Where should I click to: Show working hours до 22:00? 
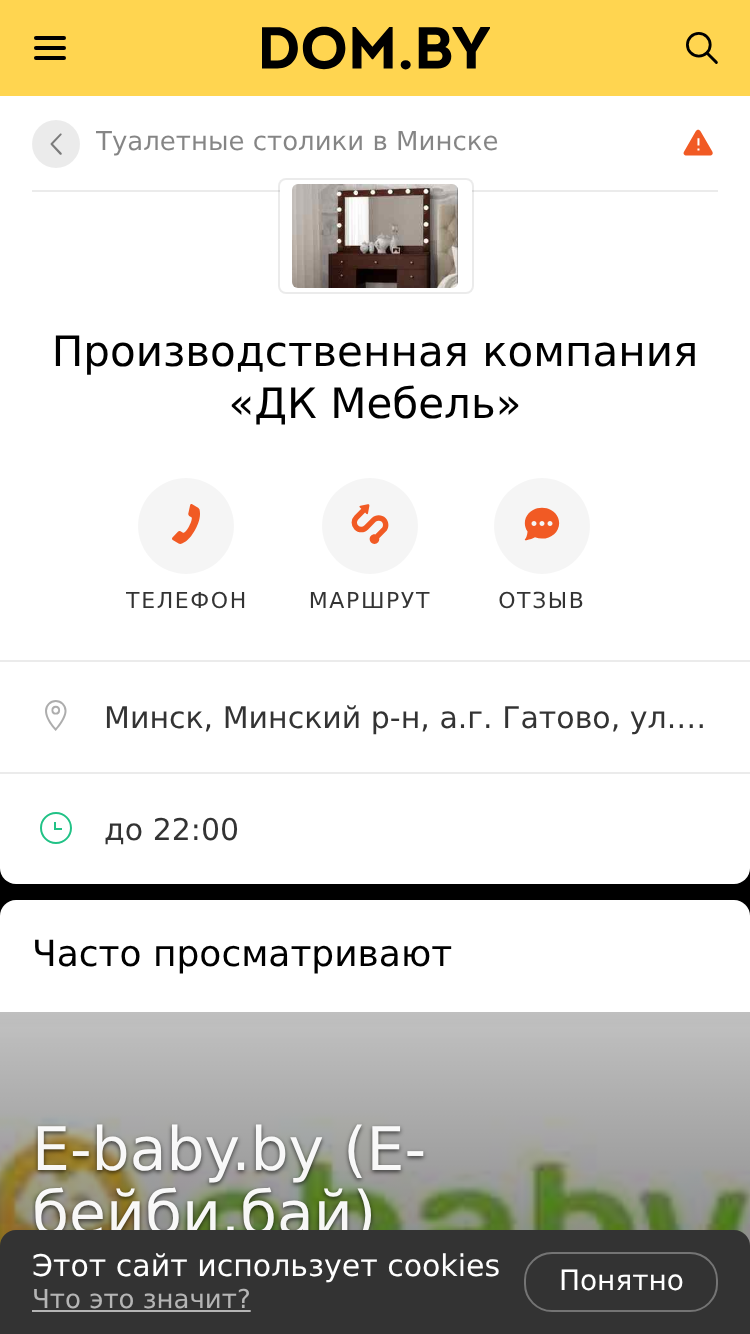pyautogui.click(x=375, y=829)
